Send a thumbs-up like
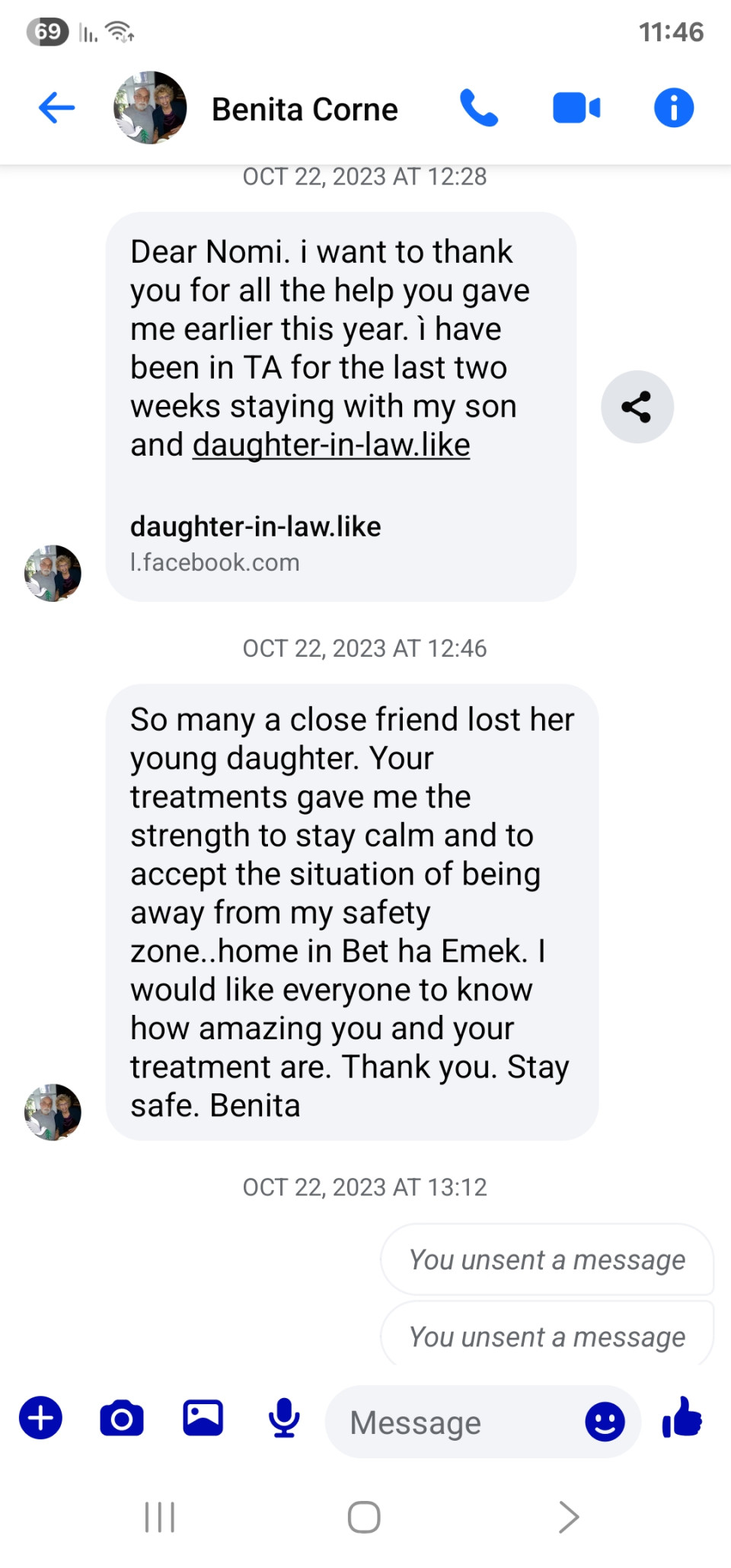Screen dimensions: 731x1568 [682, 1418]
